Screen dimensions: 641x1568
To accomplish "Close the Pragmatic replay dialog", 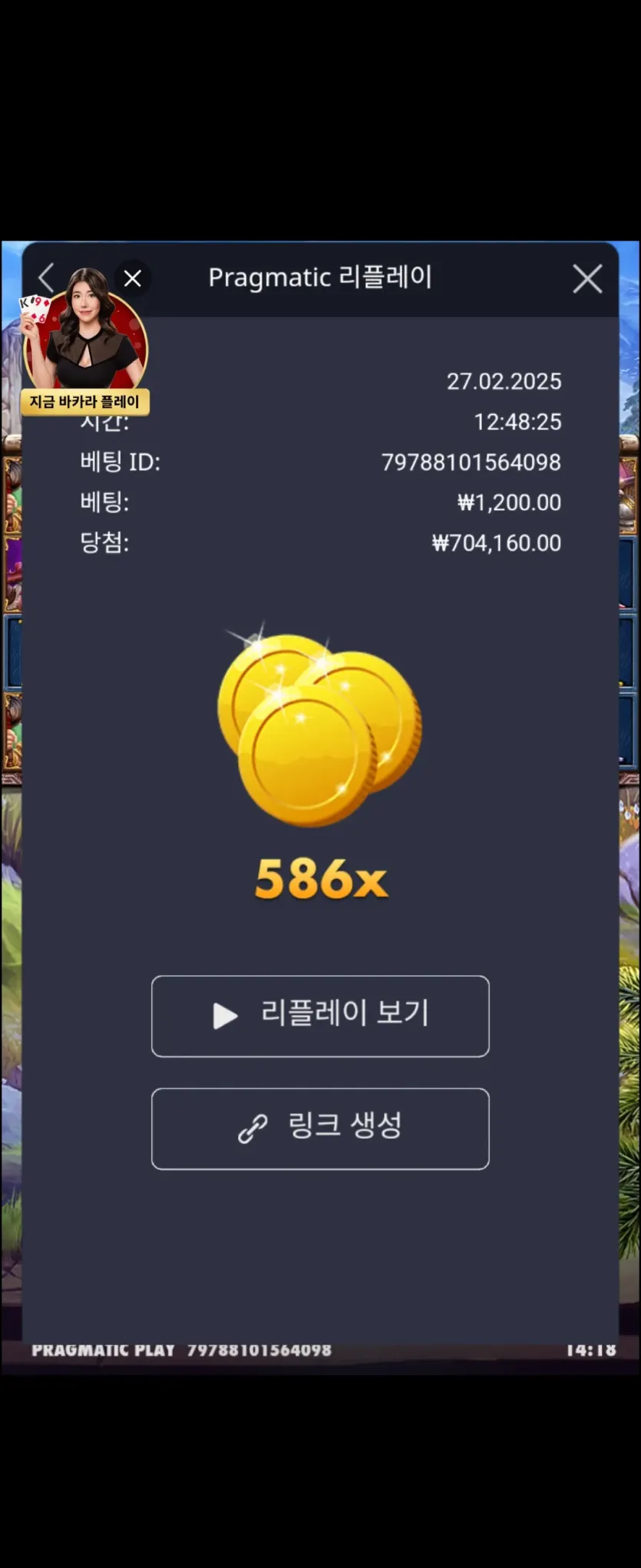I will pos(587,279).
